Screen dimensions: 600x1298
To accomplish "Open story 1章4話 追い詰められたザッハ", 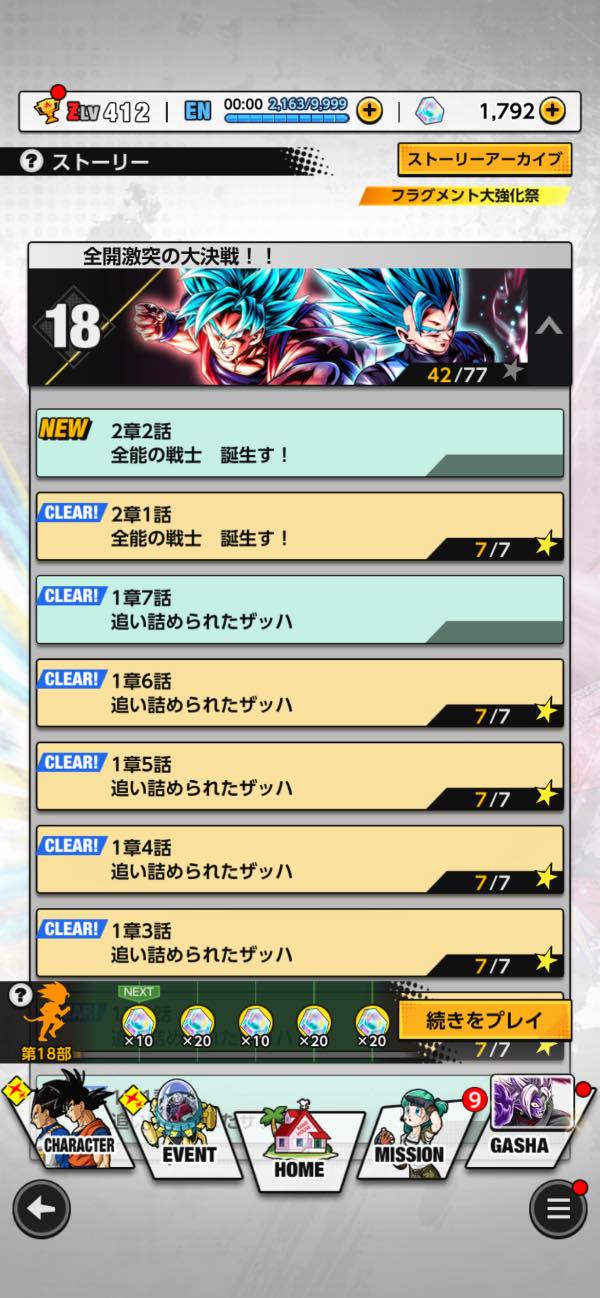I will (300, 859).
